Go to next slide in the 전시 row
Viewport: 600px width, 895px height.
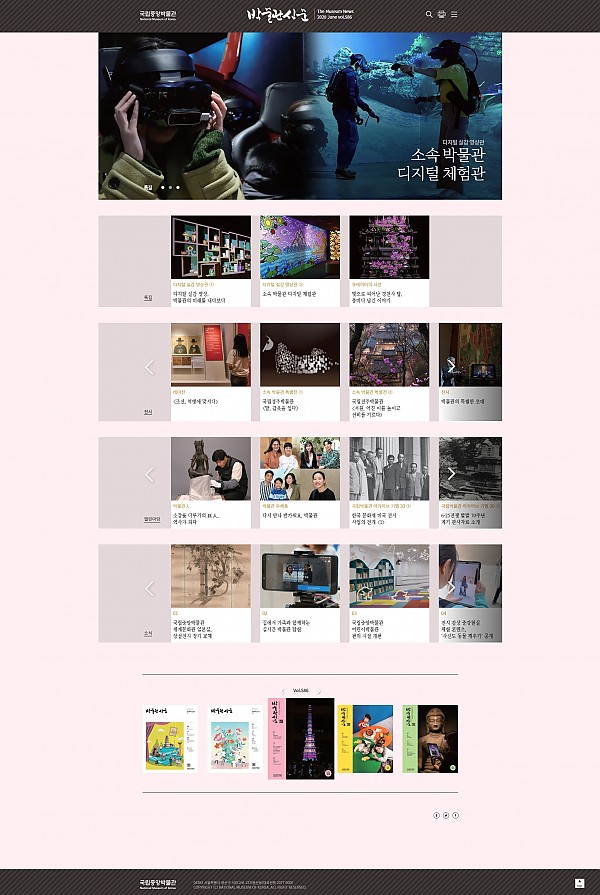451,367
